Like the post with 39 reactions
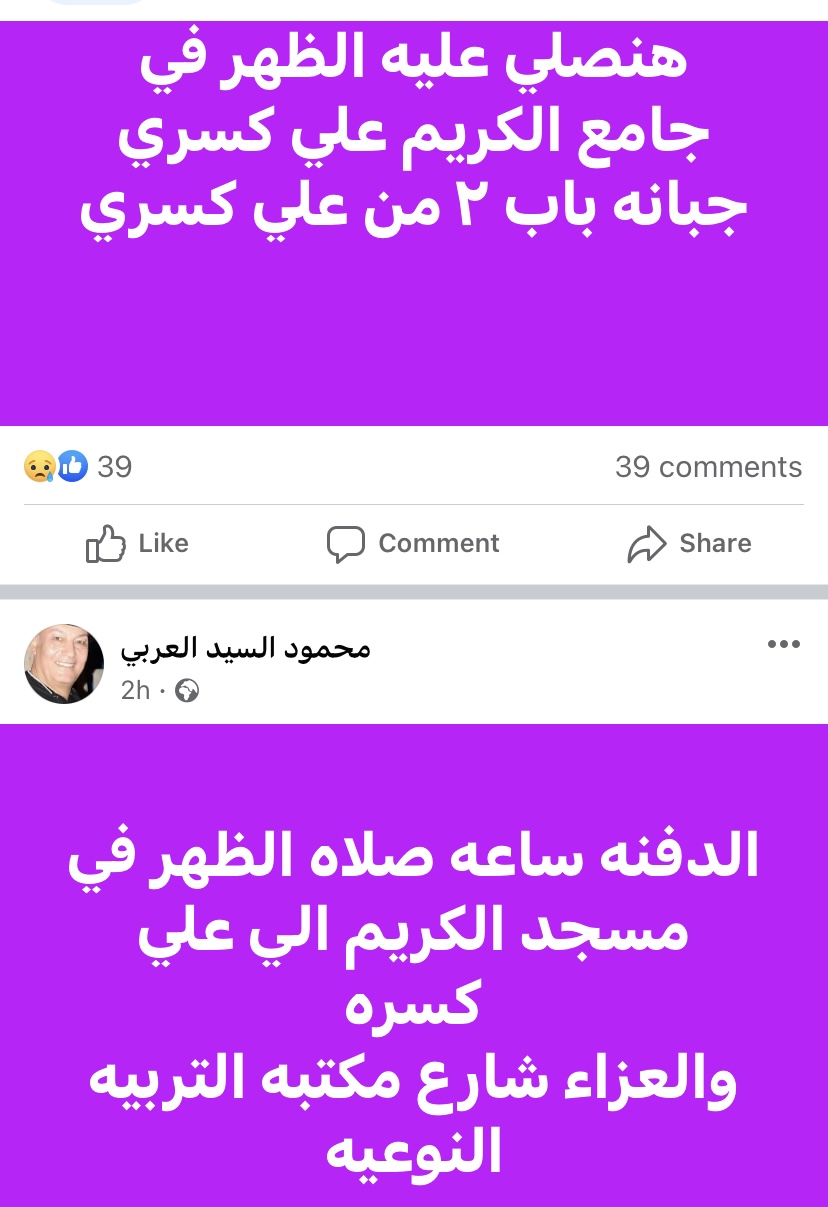Image resolution: width=828 pixels, height=1207 pixels. [138, 544]
